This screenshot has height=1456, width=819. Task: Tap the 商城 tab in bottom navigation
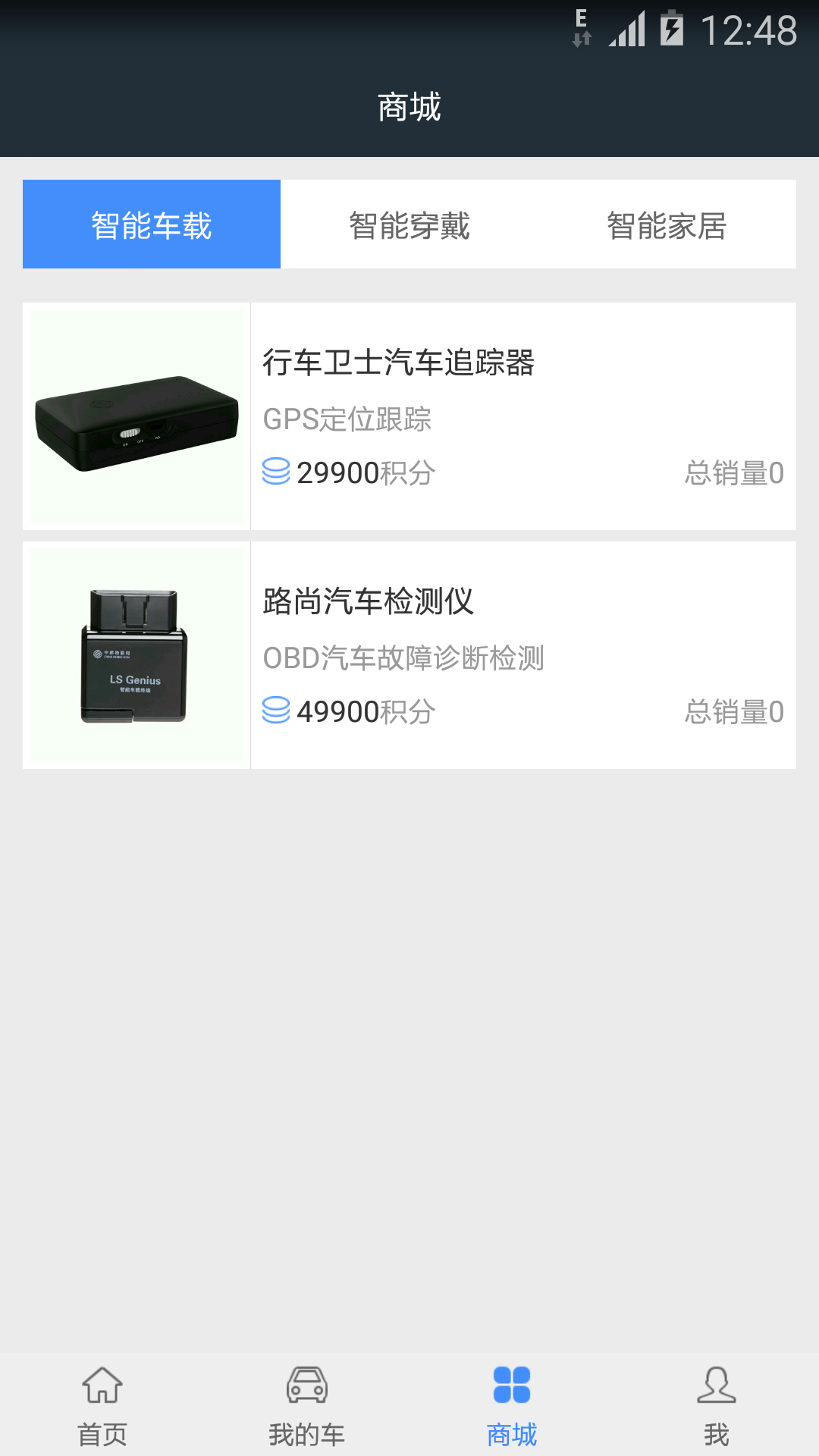512,1404
